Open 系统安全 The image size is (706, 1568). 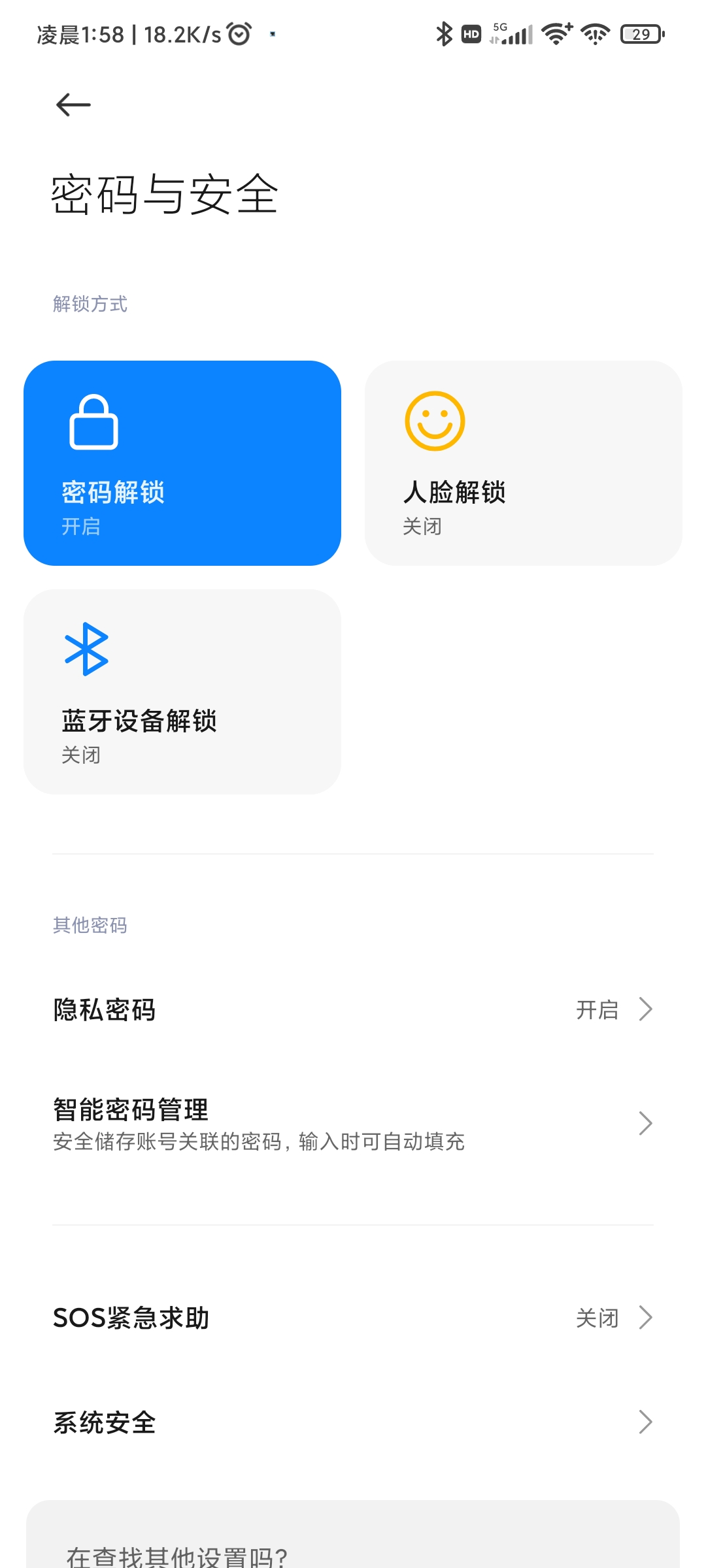[353, 1422]
